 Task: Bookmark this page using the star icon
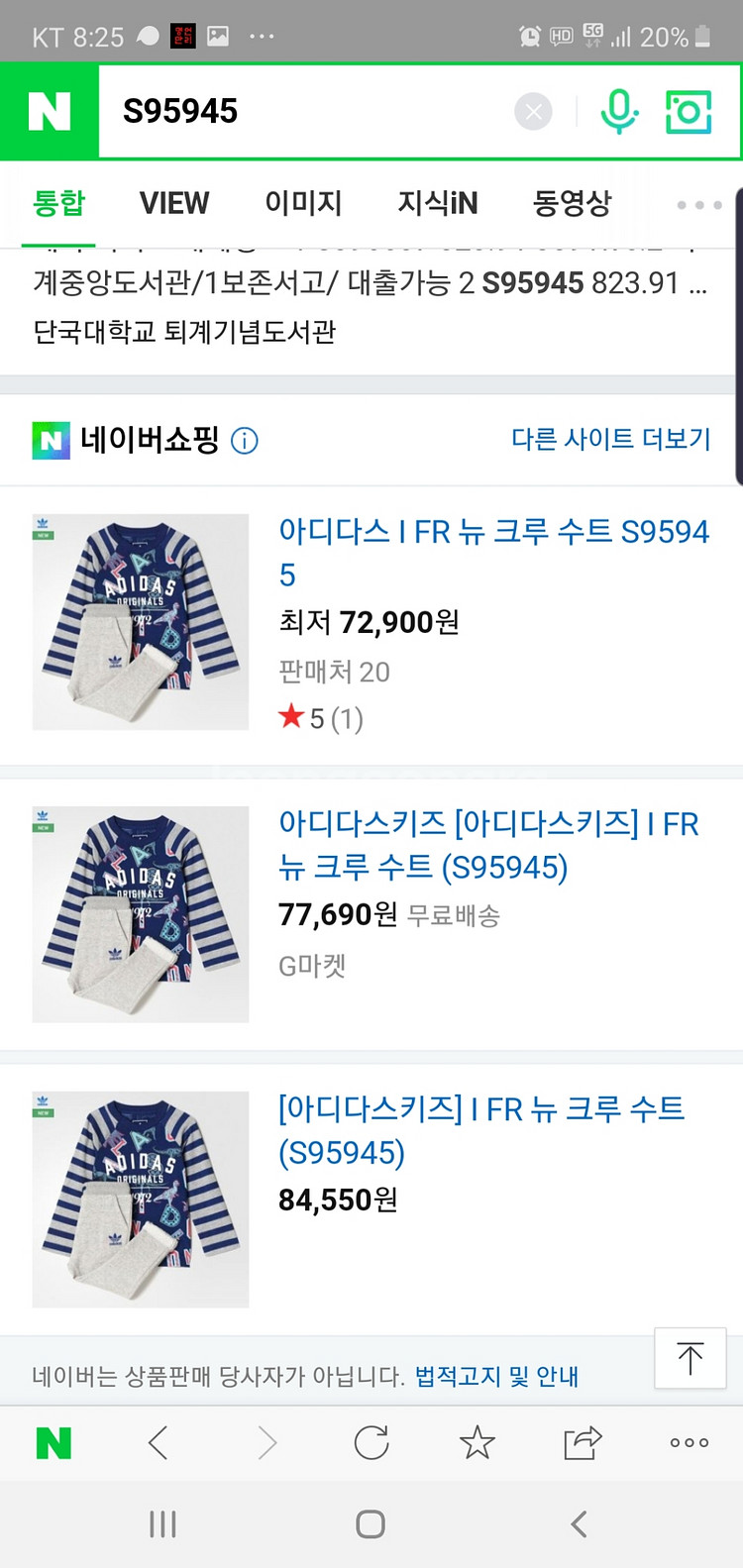478,1443
